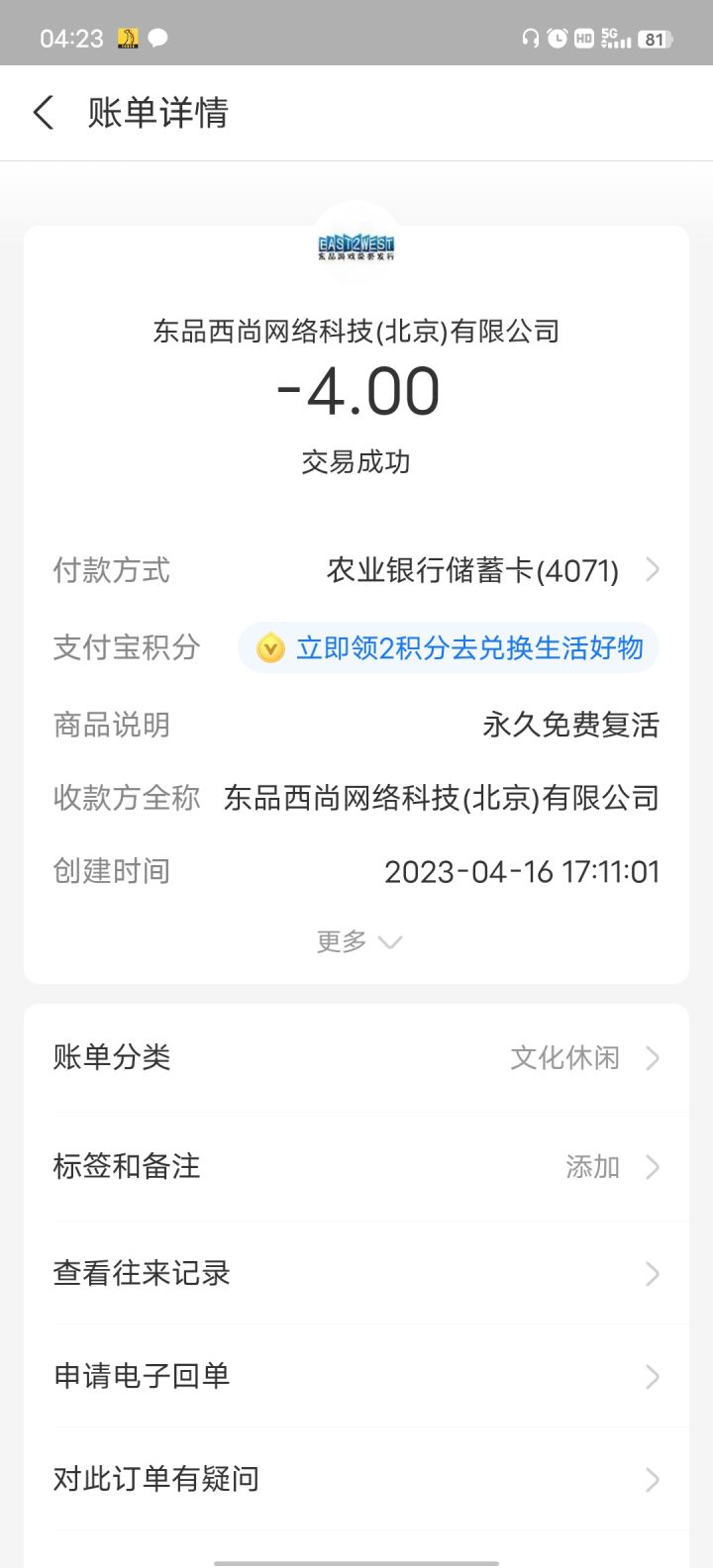Claim points via 立即领2积分去兑换生活好物
713x1568 pixels.
point(449,648)
